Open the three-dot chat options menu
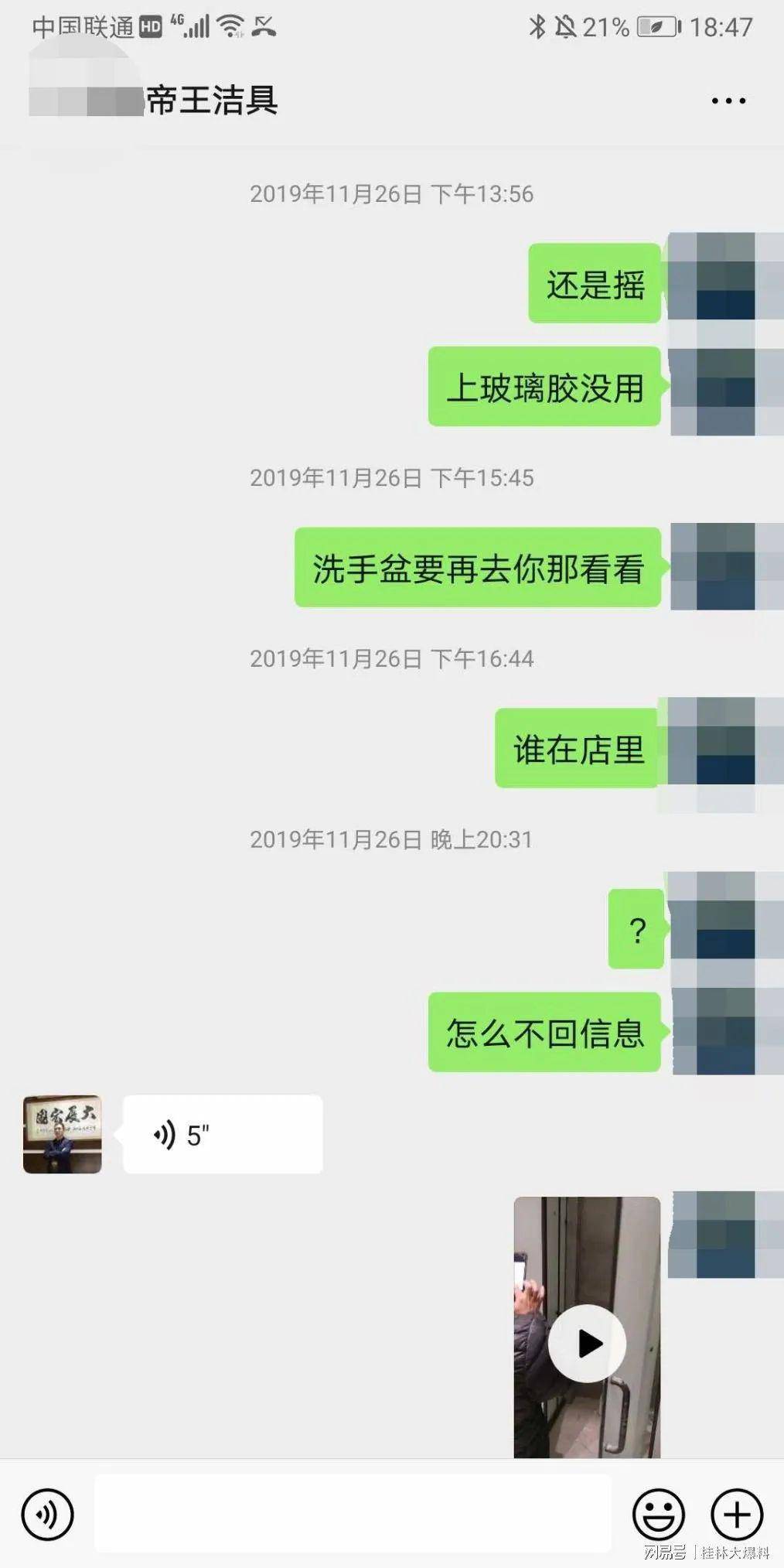Screen dimensions: 784x1568 click(x=728, y=101)
